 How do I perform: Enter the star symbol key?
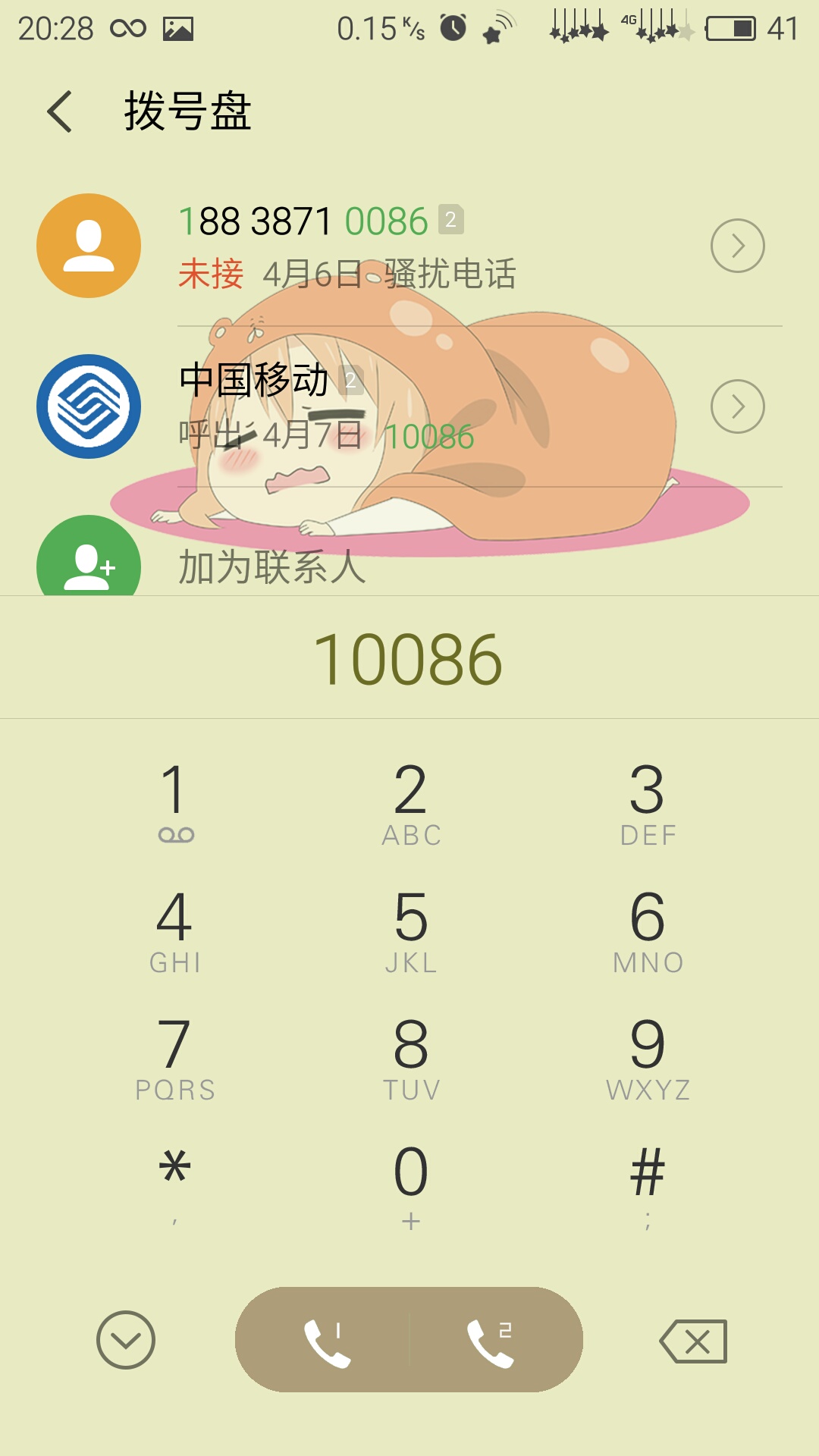pos(175,1186)
